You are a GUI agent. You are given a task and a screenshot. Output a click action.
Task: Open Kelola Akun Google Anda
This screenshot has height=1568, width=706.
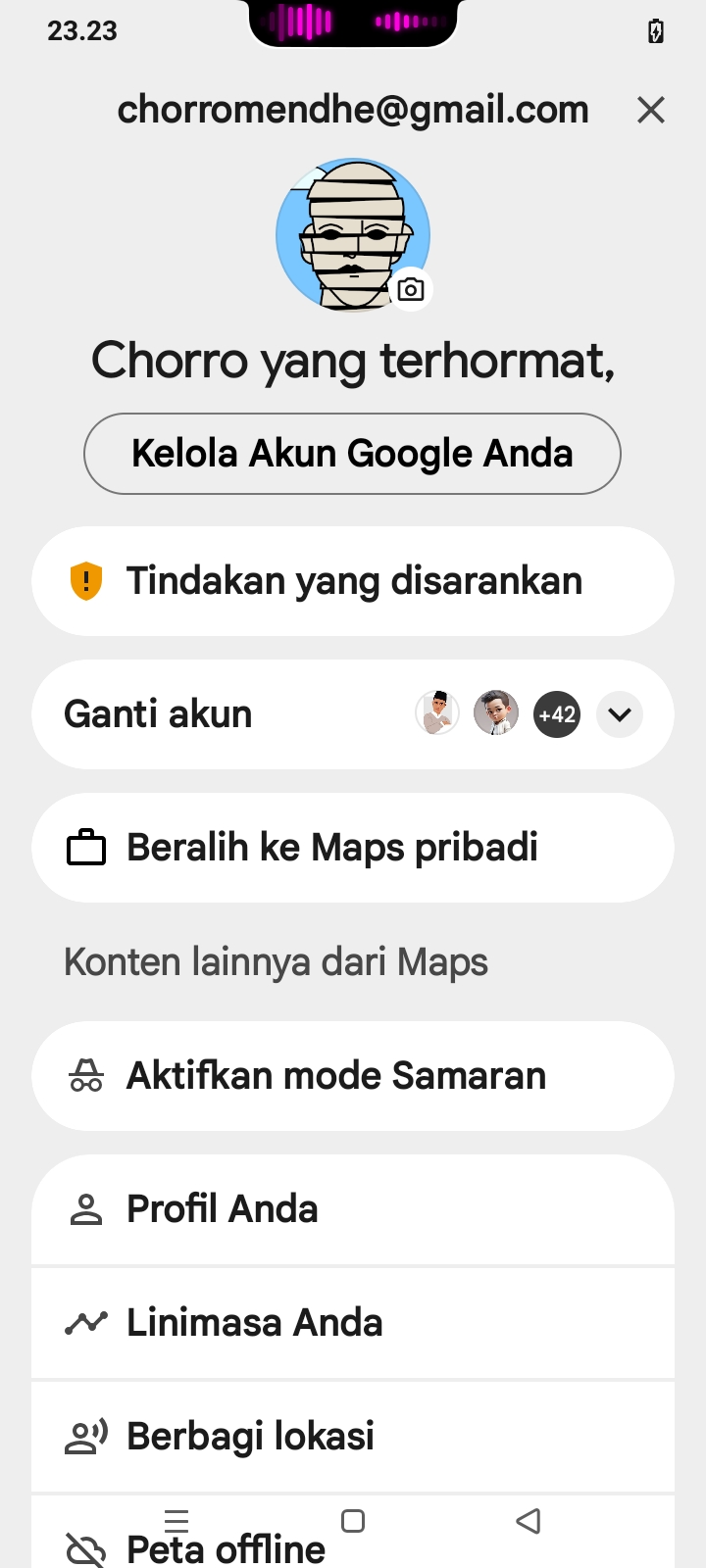352,454
